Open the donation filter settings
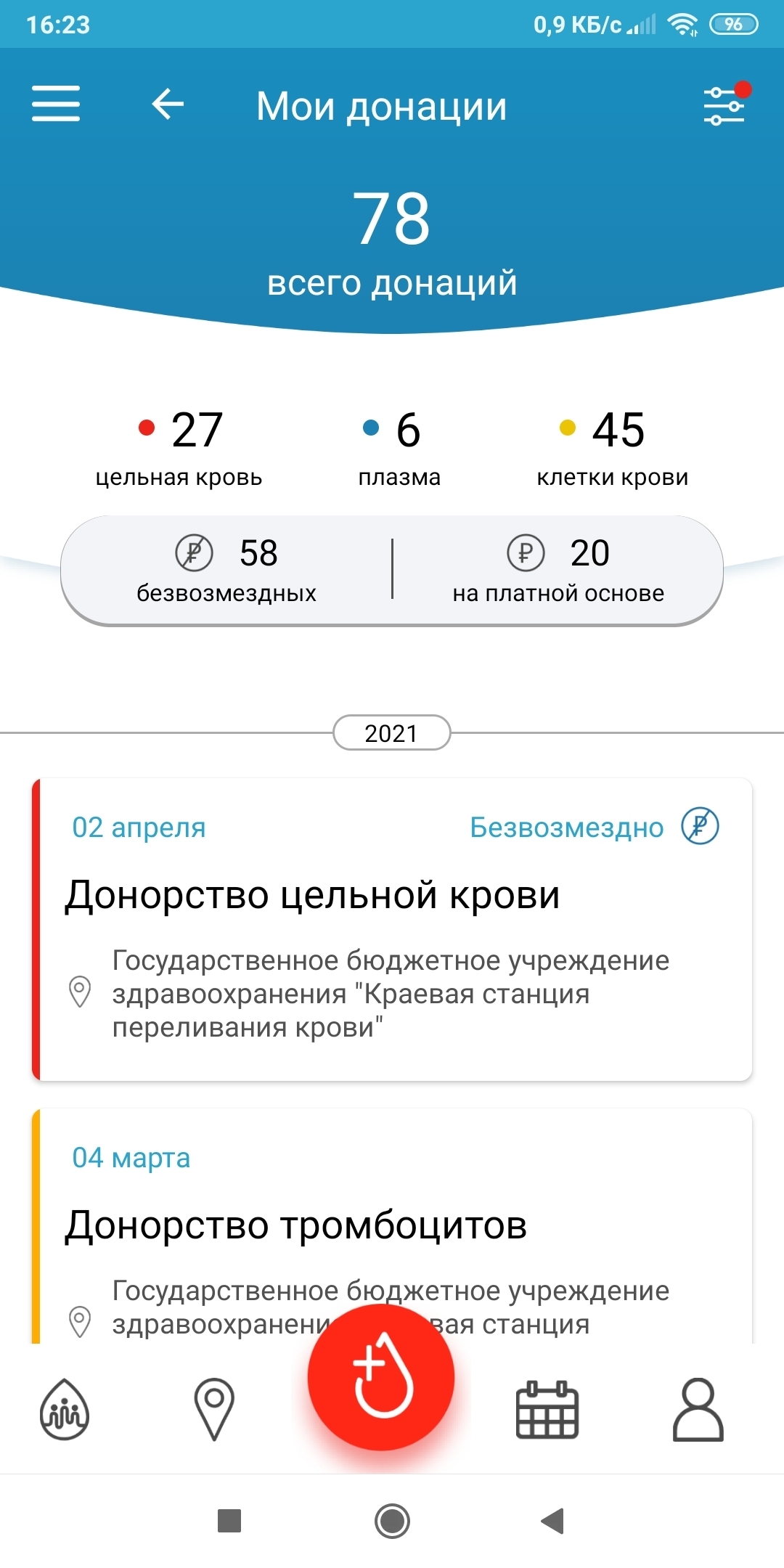 725,105
